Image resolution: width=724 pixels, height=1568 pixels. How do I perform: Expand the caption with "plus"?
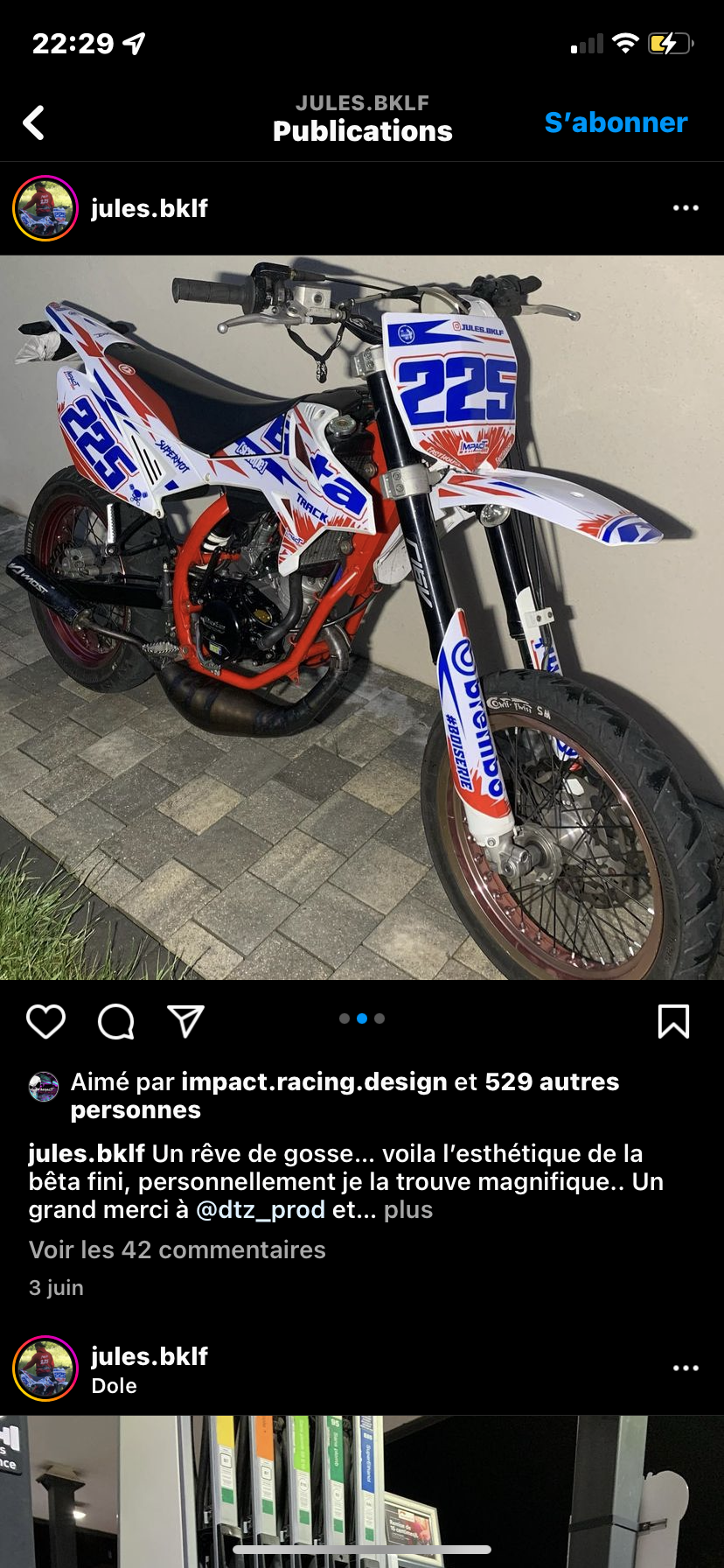[408, 1209]
